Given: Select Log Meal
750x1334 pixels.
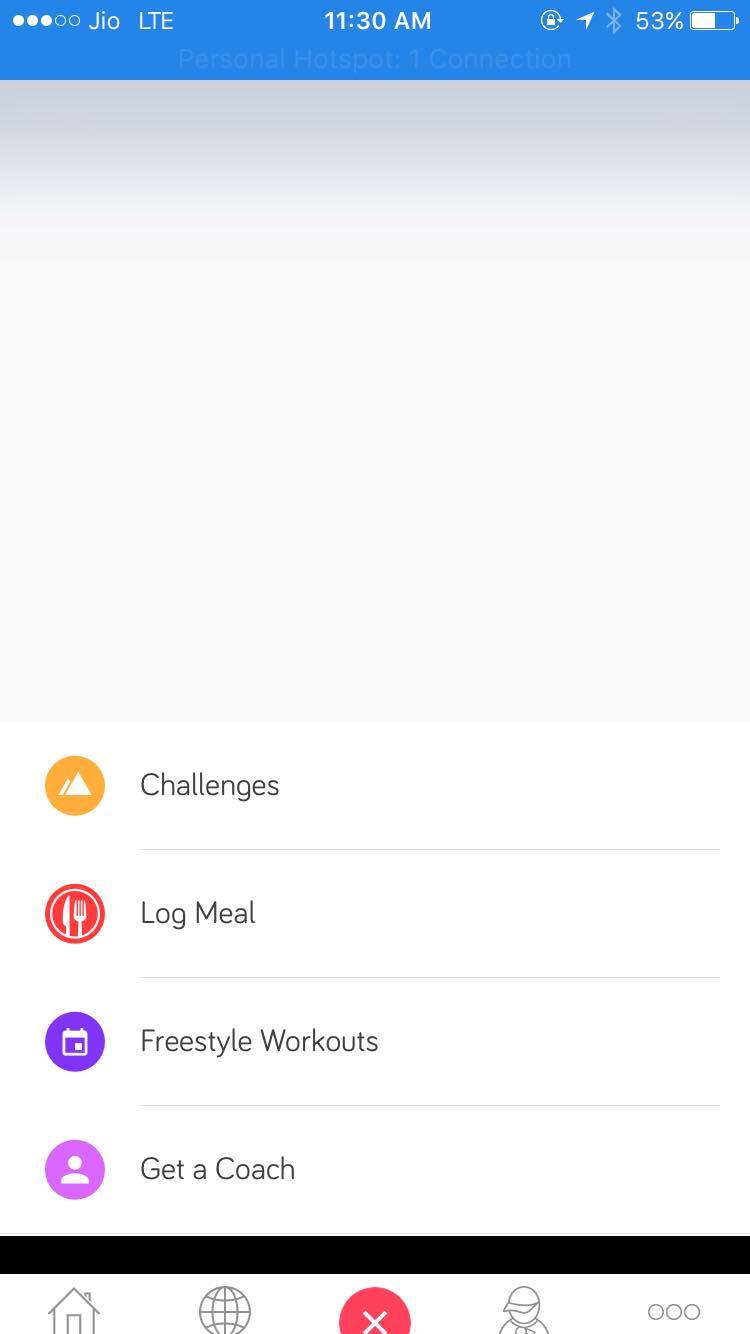Looking at the screenshot, I should click(x=198, y=914).
